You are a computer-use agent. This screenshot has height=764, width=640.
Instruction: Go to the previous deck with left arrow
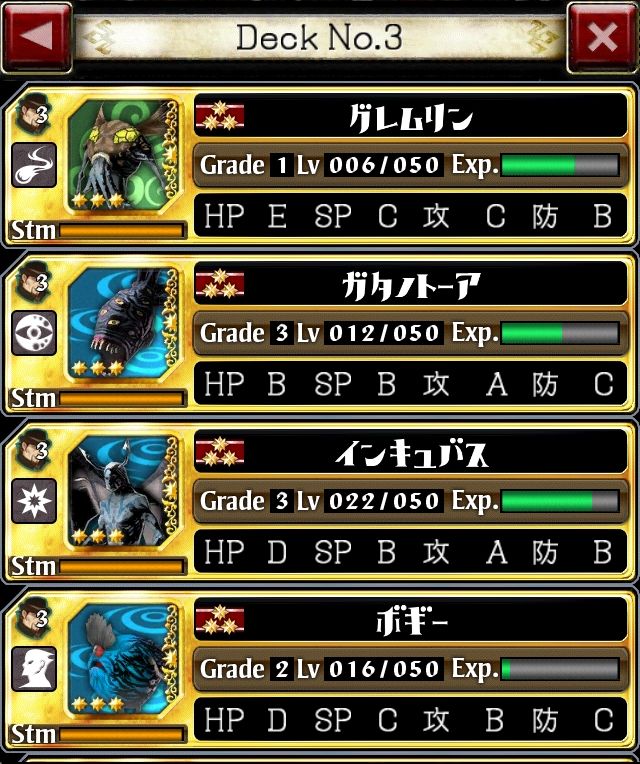(36, 38)
